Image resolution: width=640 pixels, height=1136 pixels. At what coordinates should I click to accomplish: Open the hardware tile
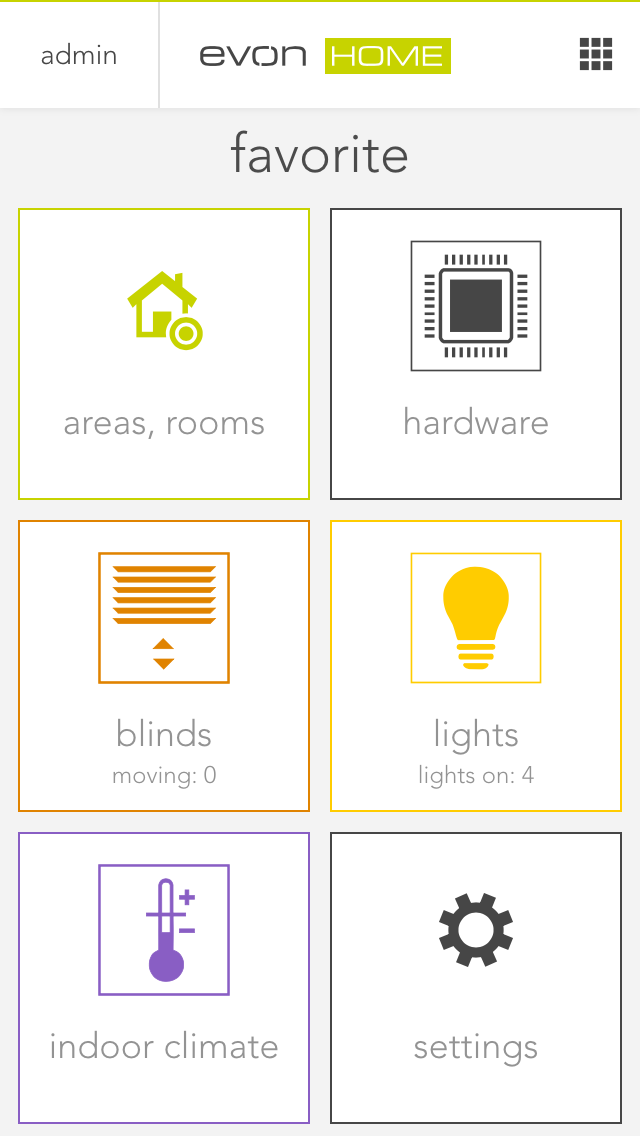476,354
